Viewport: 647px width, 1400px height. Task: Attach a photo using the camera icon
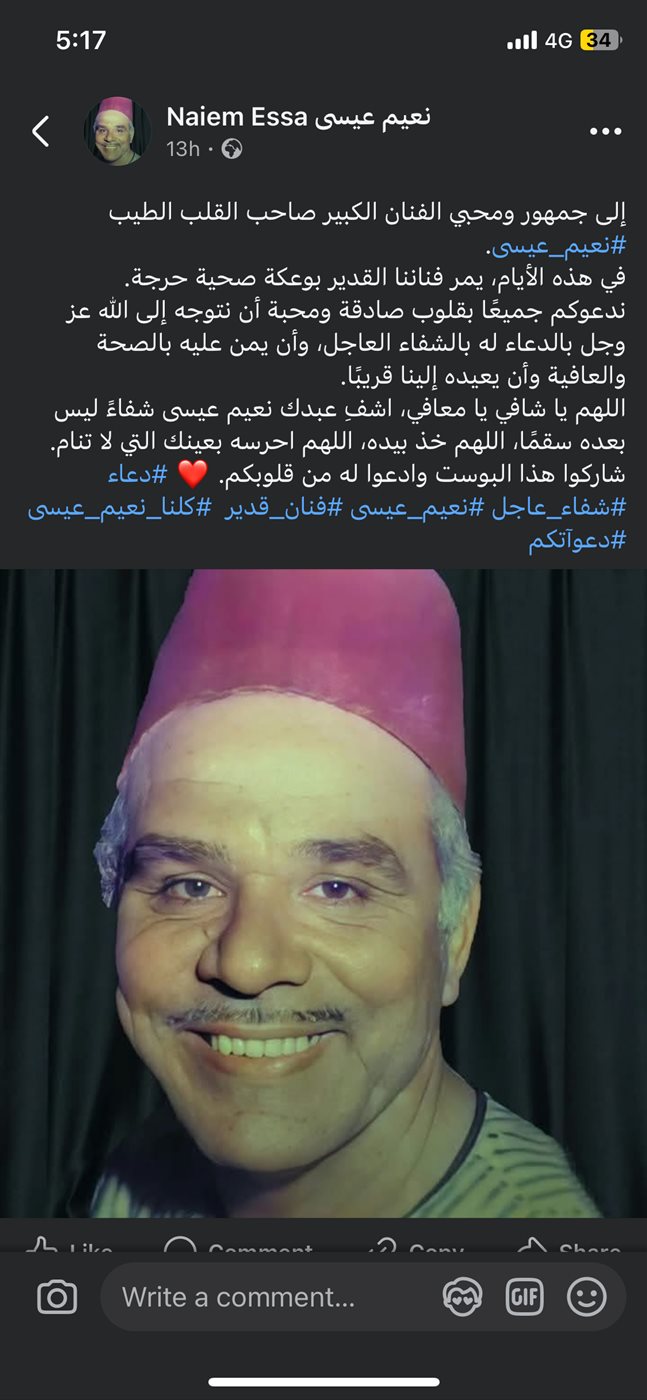coord(56,1298)
